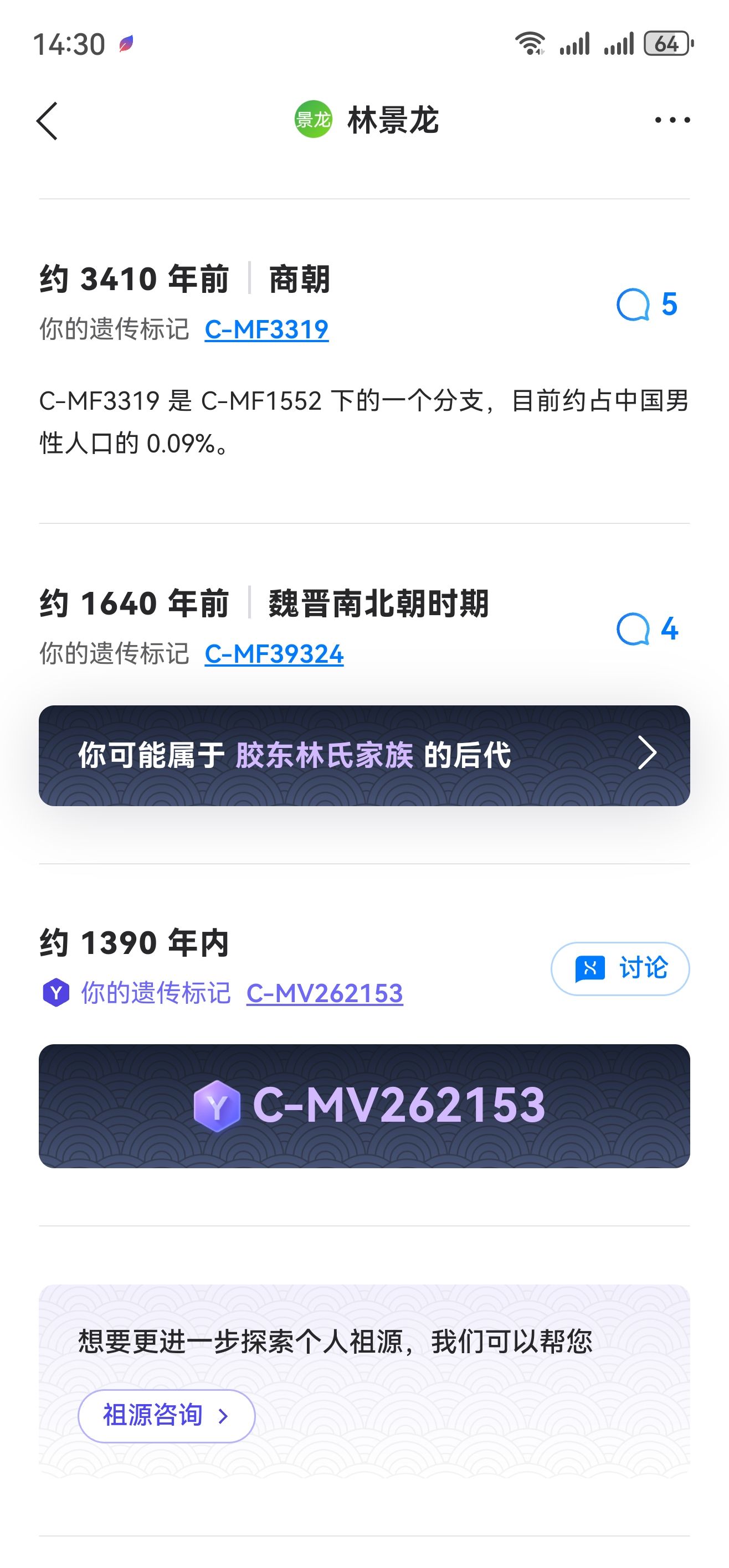Open the underlined C-MV262153 marker link

324,993
